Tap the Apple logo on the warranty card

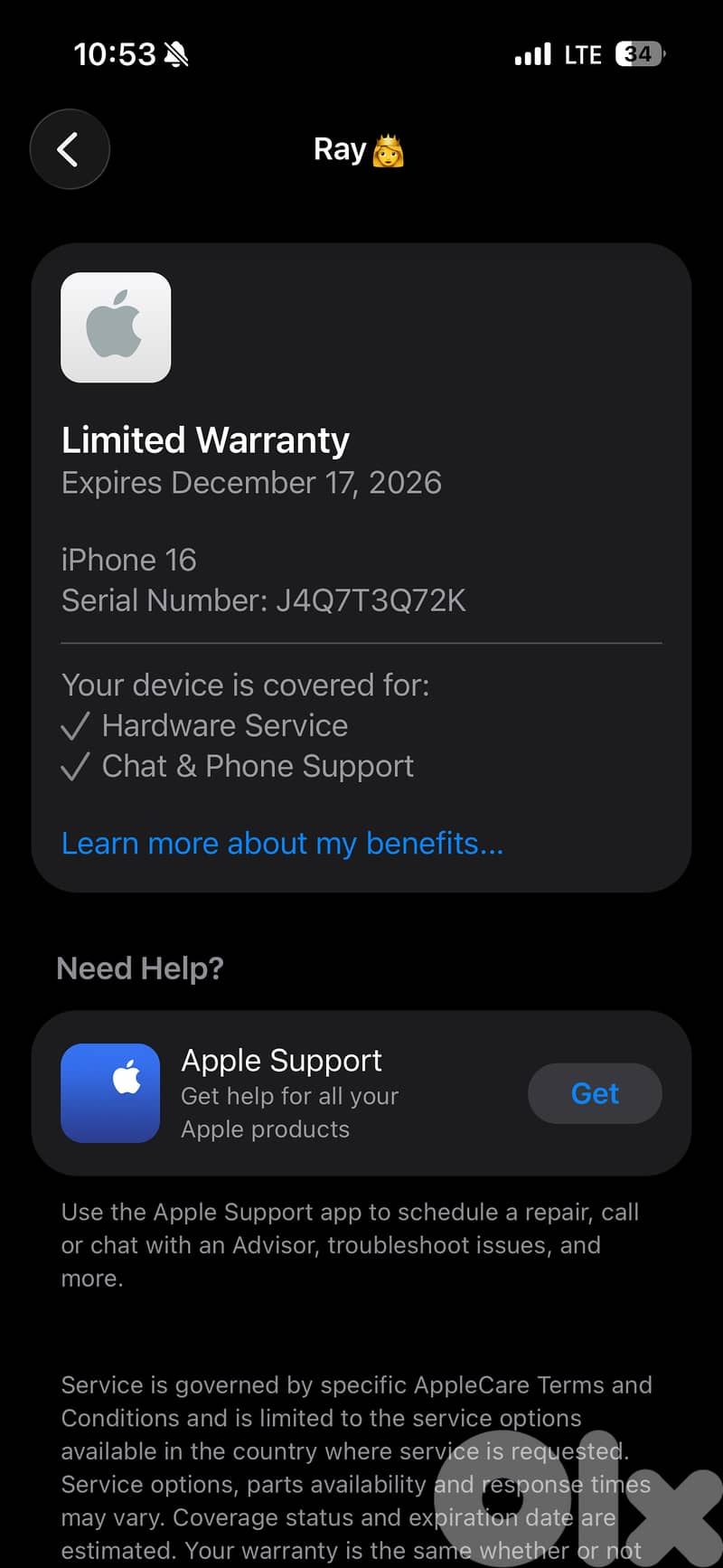(x=115, y=326)
